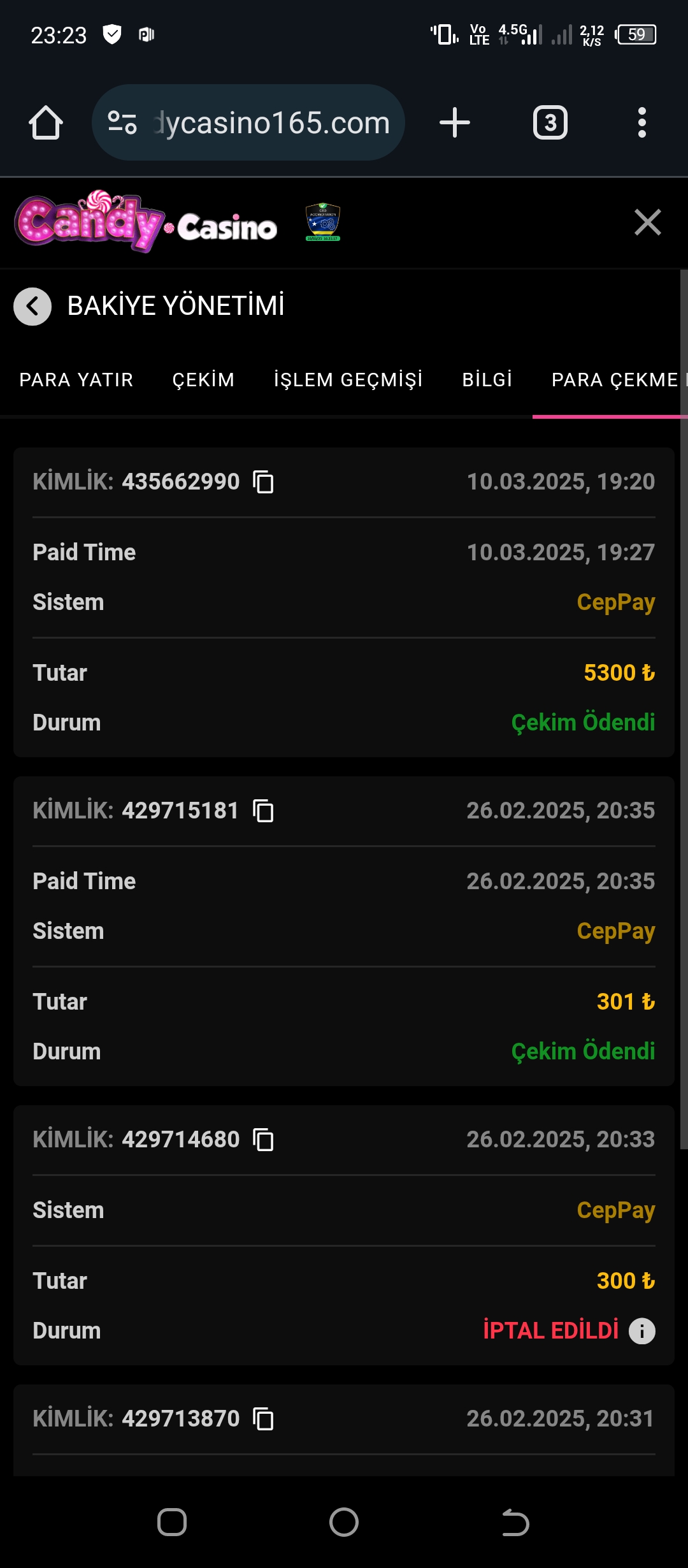Select the Para Çekme tab
688x1568 pixels.
(615, 380)
